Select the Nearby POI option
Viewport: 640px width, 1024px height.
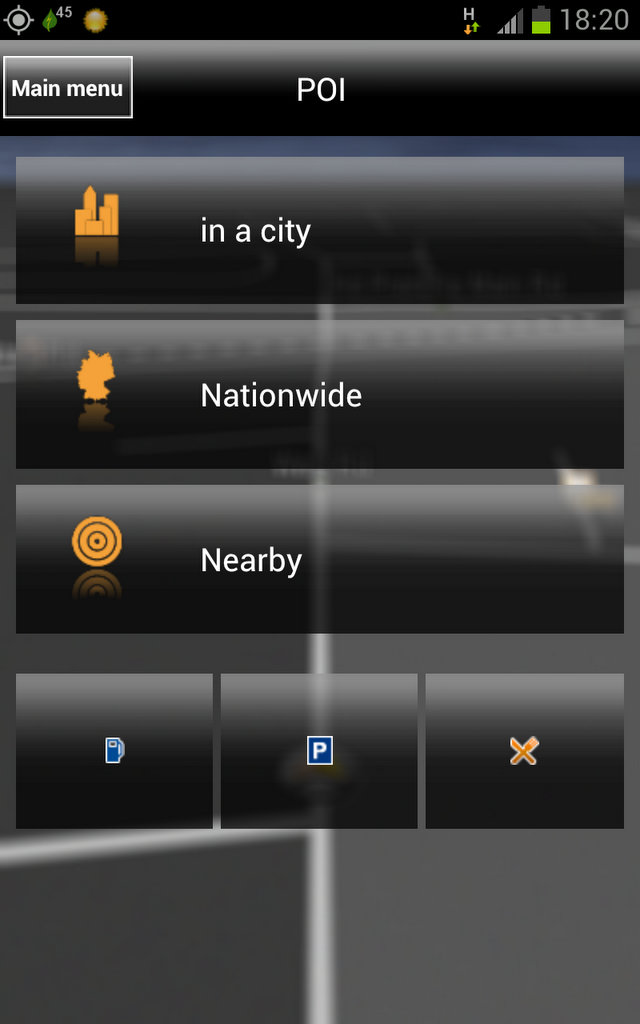pos(320,560)
